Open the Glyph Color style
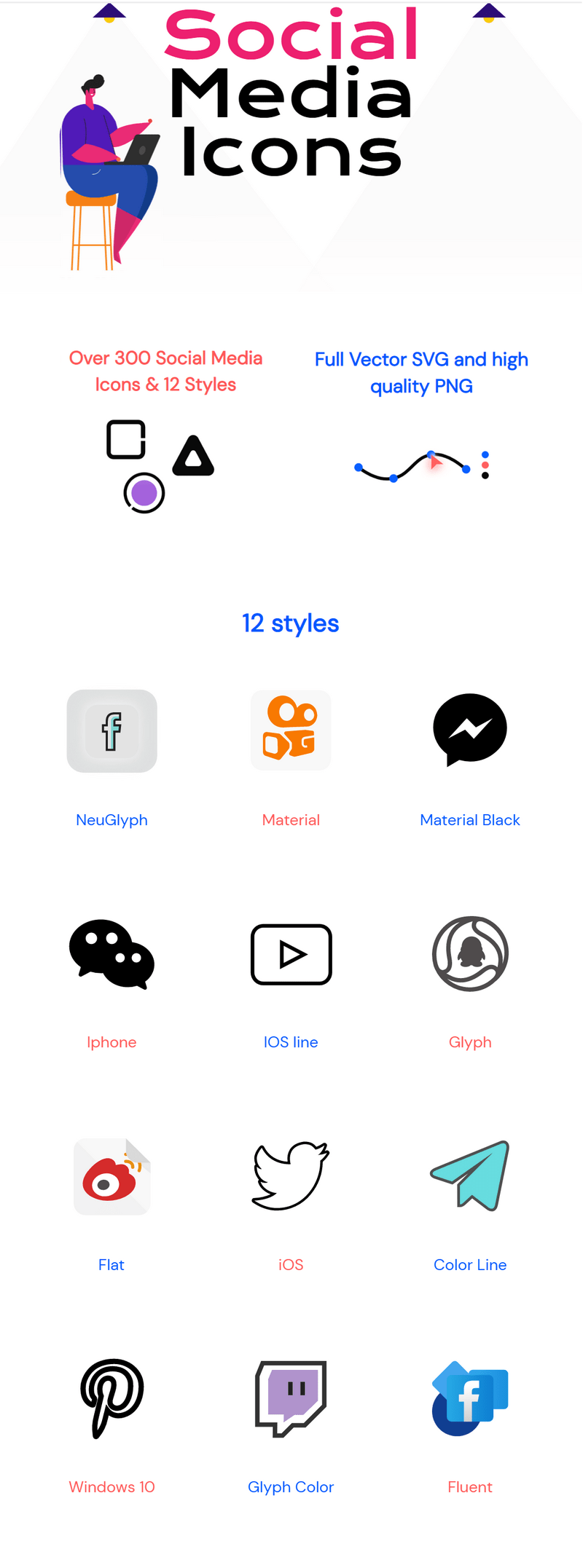 point(291,1398)
